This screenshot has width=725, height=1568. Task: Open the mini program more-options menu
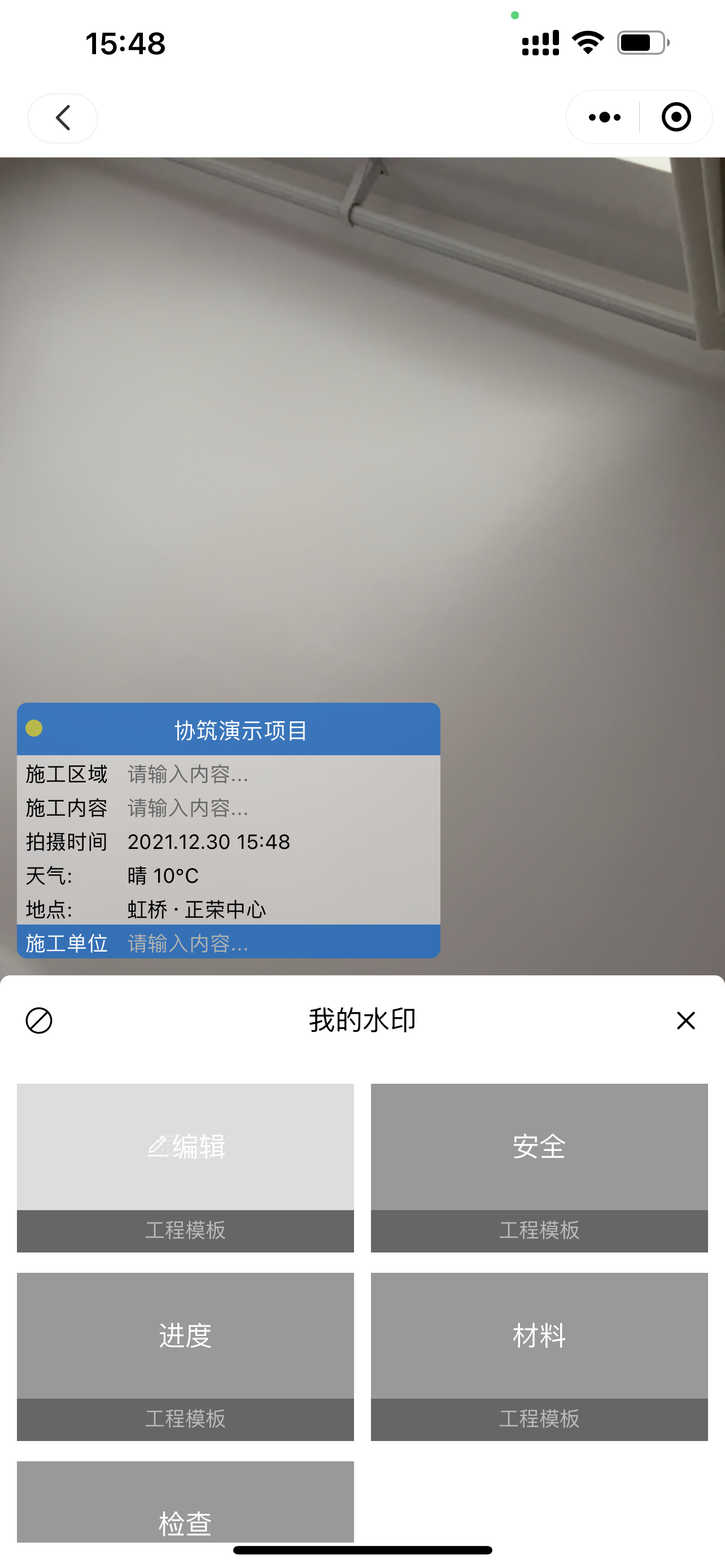[x=604, y=117]
